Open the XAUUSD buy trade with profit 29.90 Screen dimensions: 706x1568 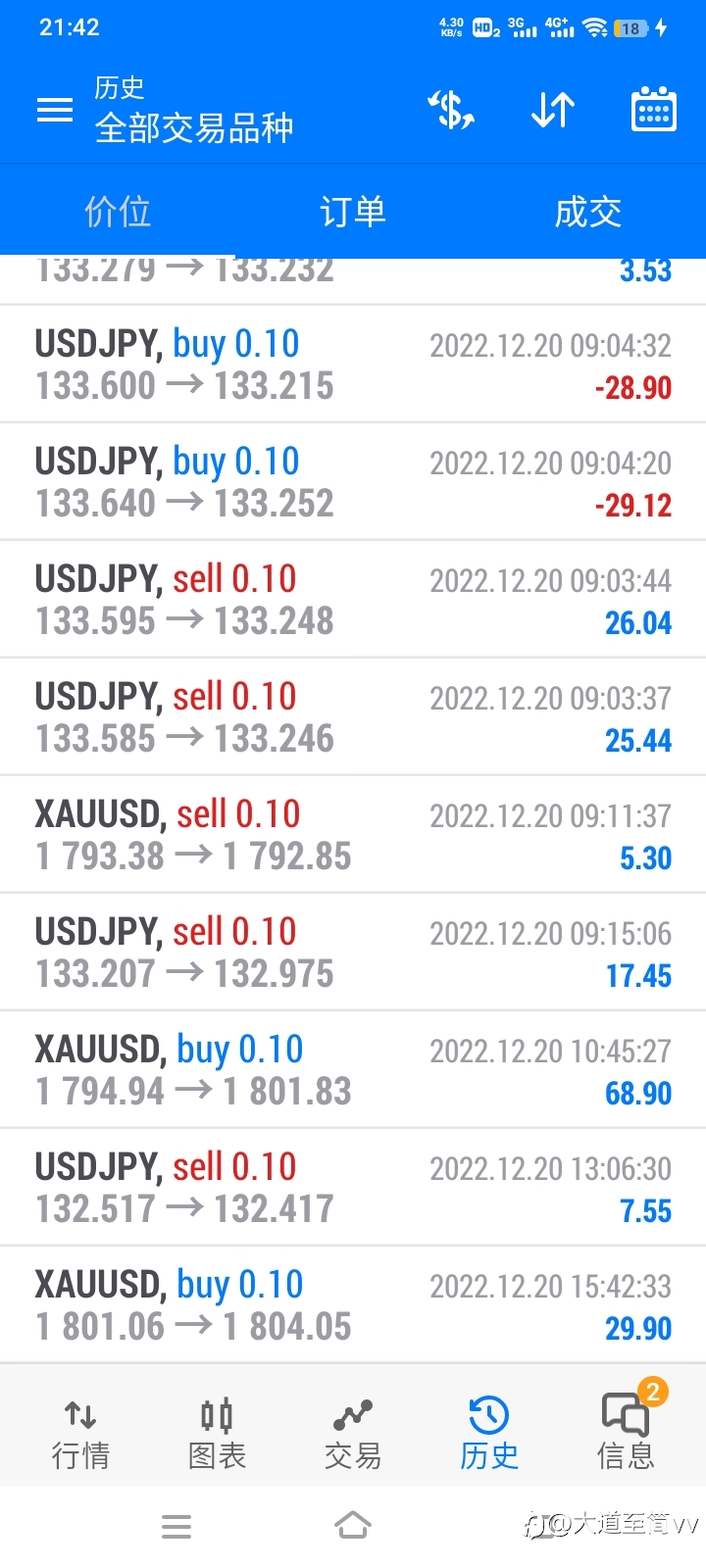[353, 1305]
